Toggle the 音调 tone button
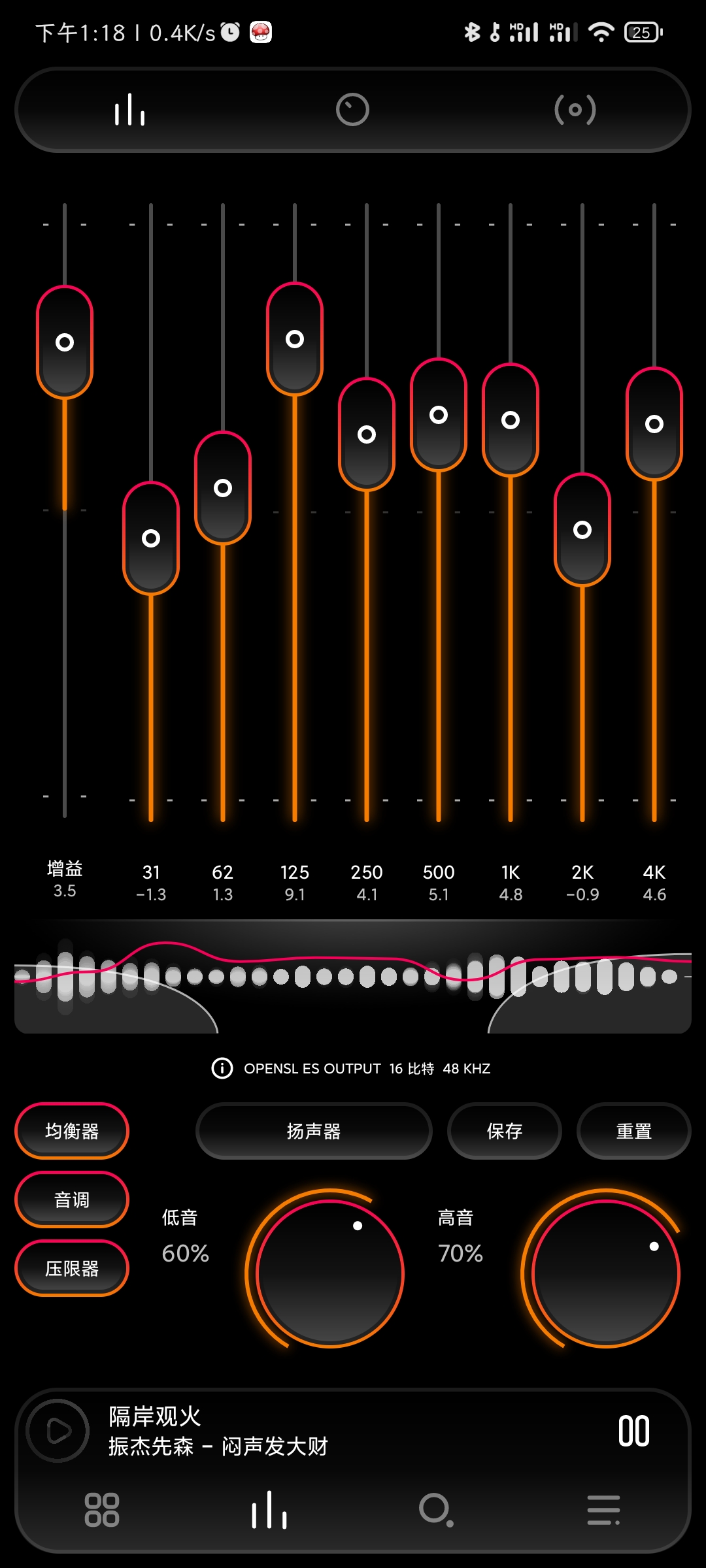This screenshot has width=706, height=1568. pos(72,1200)
